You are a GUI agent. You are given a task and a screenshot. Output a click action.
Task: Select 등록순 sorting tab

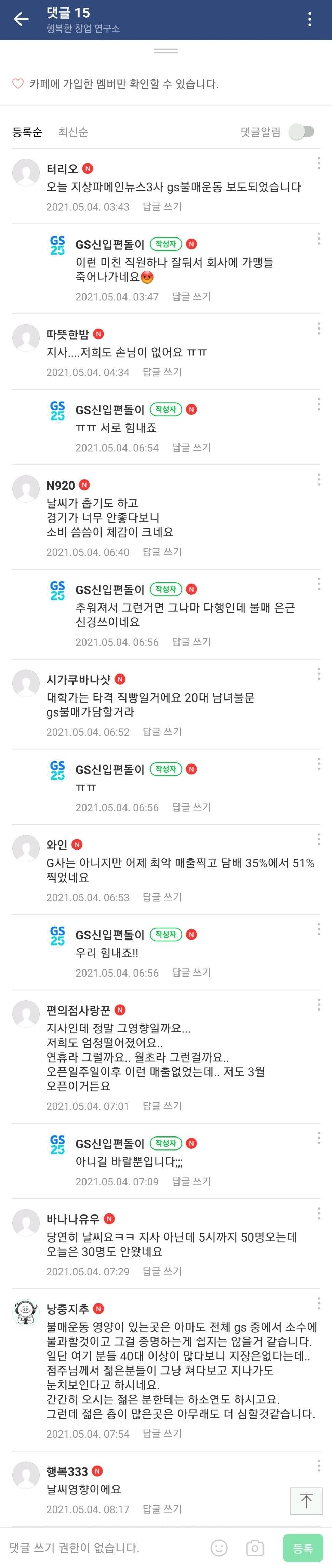[27, 131]
